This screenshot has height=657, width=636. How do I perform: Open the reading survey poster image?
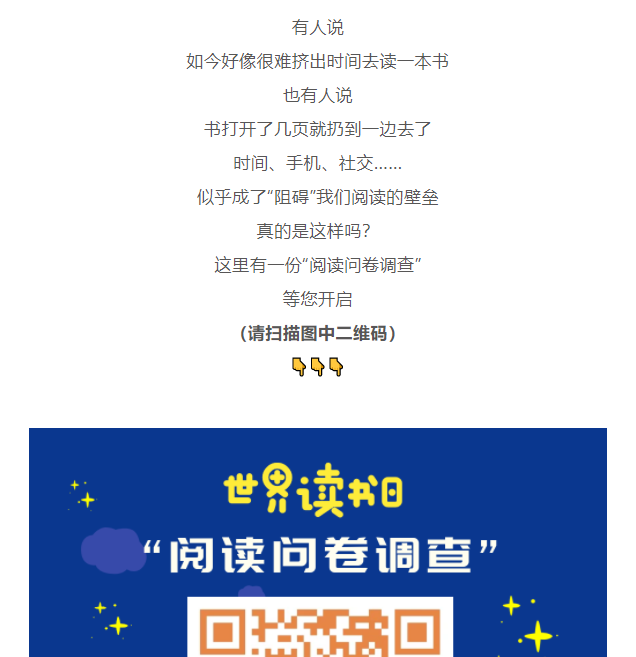coord(317,543)
